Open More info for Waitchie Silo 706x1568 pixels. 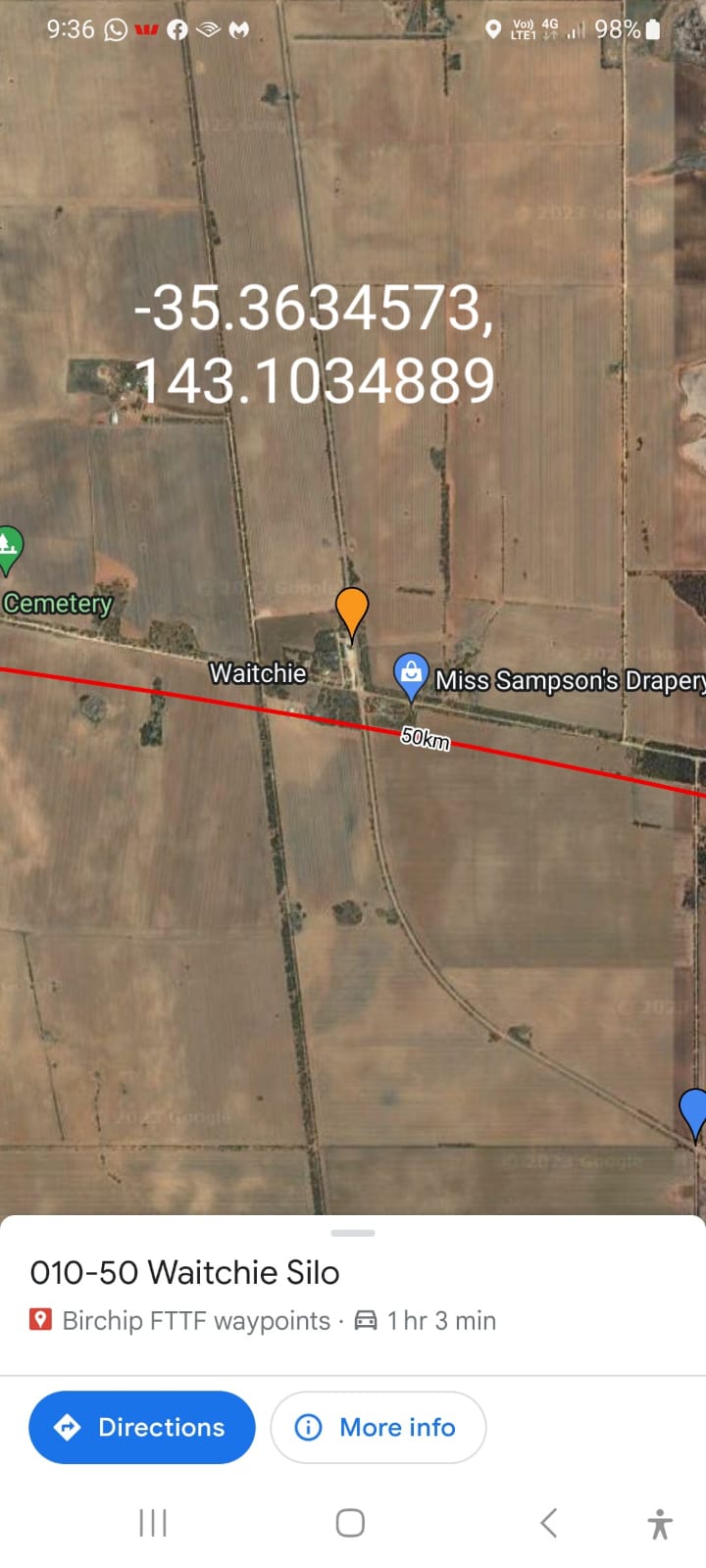coord(378,1427)
